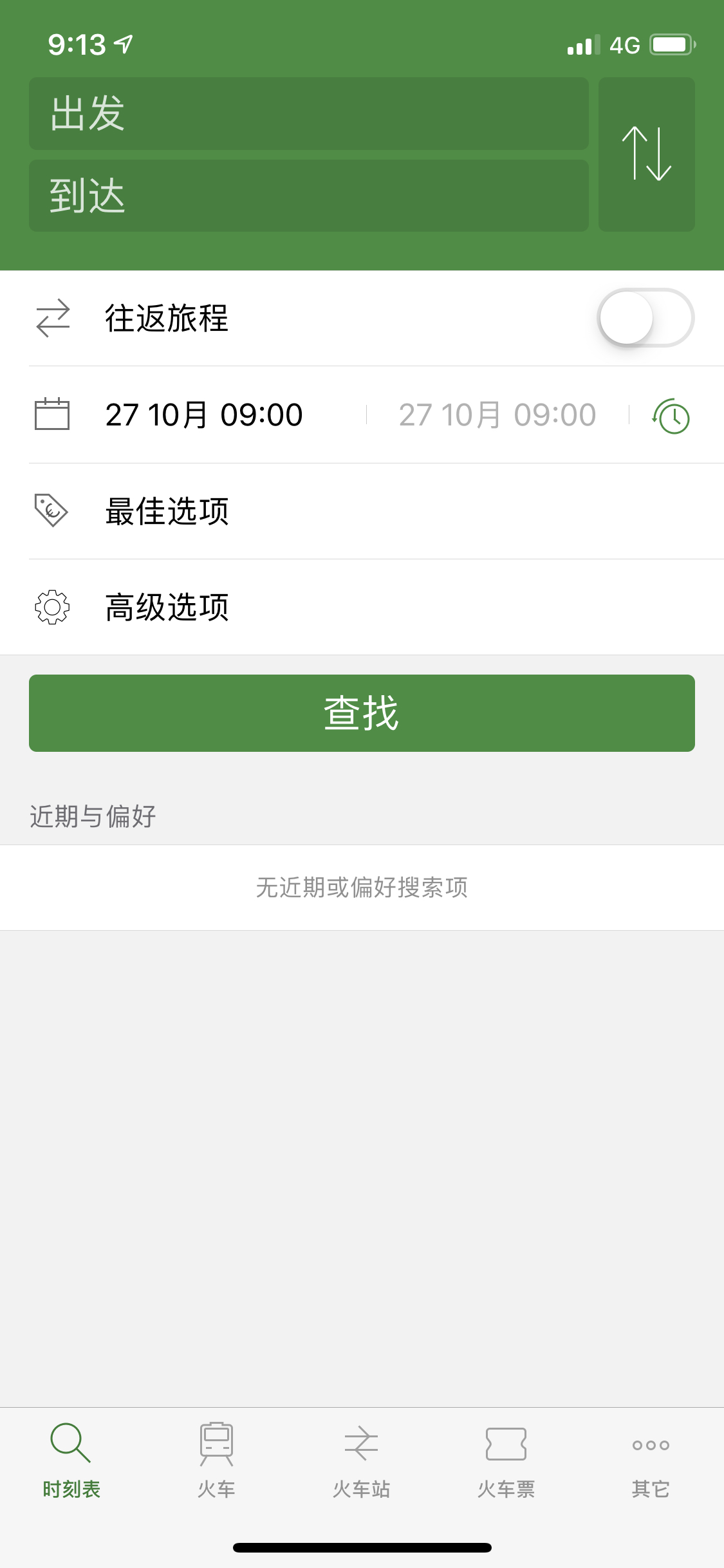
Task: Open 高级选项 advanced options
Action: click(x=167, y=607)
